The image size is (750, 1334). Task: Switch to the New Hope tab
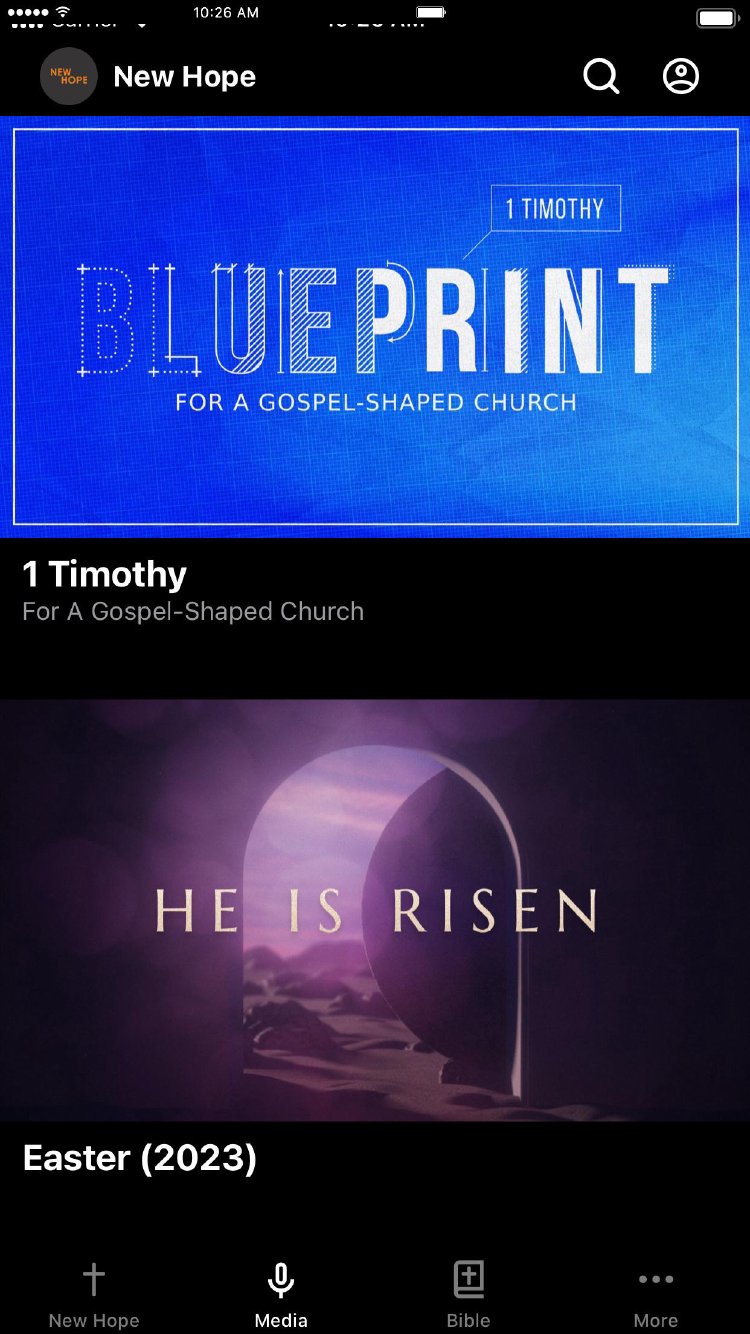[94, 1294]
